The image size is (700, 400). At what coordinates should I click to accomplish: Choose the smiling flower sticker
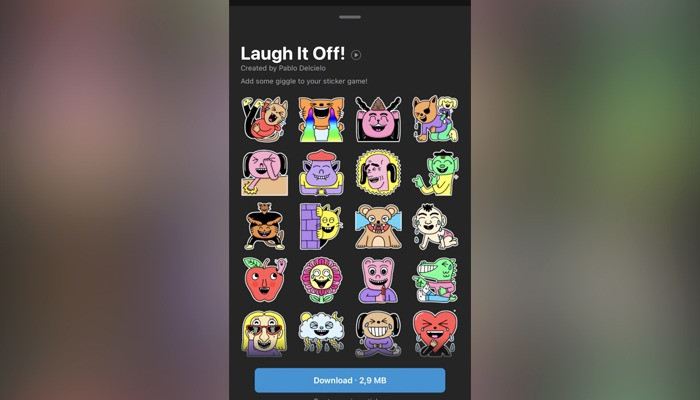coord(321,280)
